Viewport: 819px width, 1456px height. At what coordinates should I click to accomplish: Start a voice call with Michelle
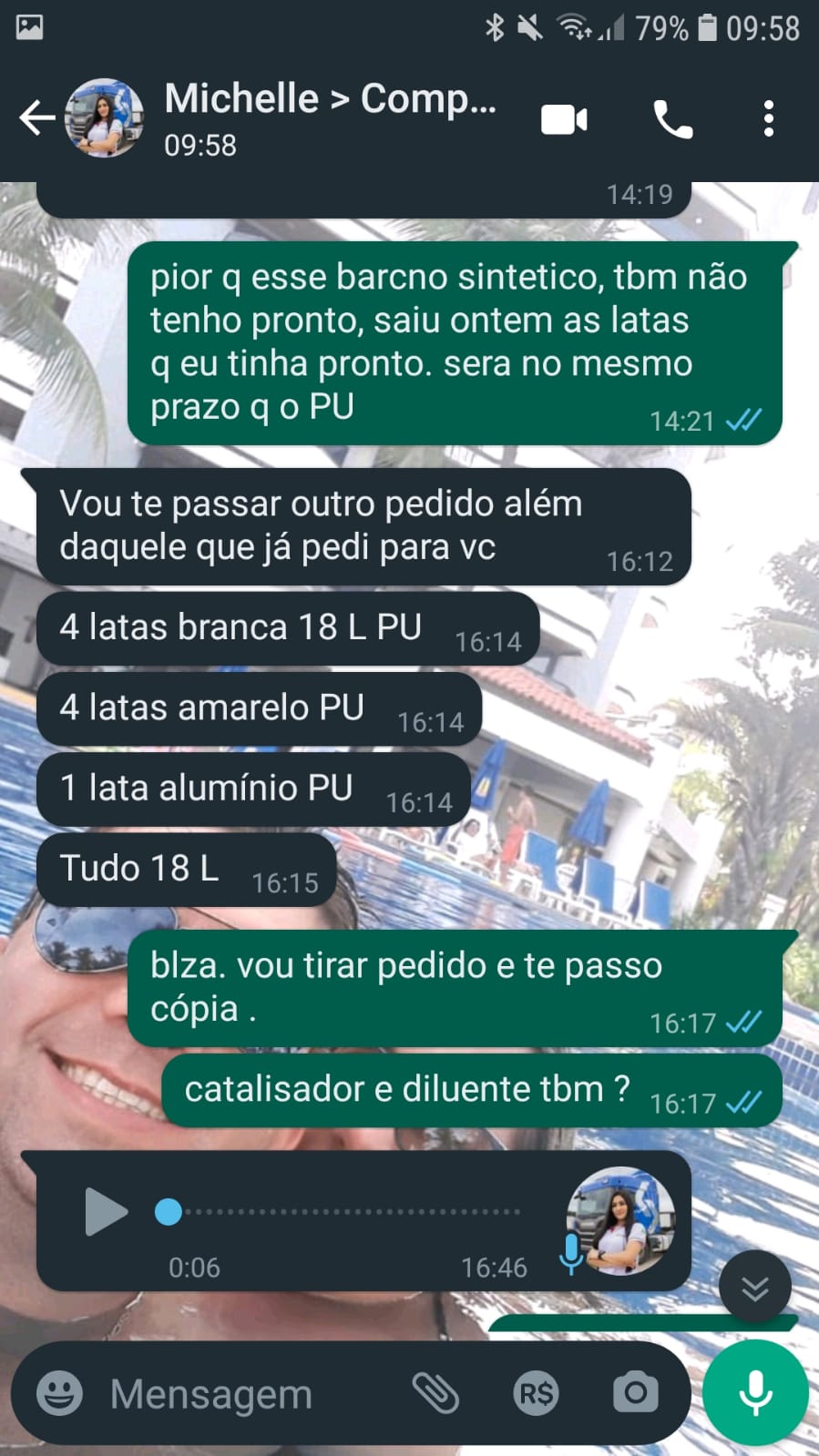pos(673,119)
